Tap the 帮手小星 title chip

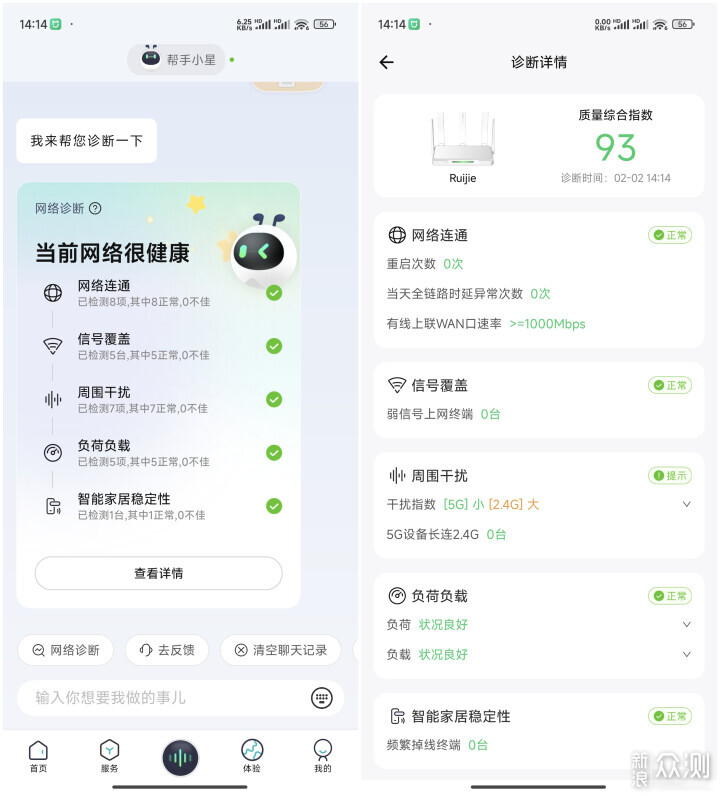tap(177, 59)
